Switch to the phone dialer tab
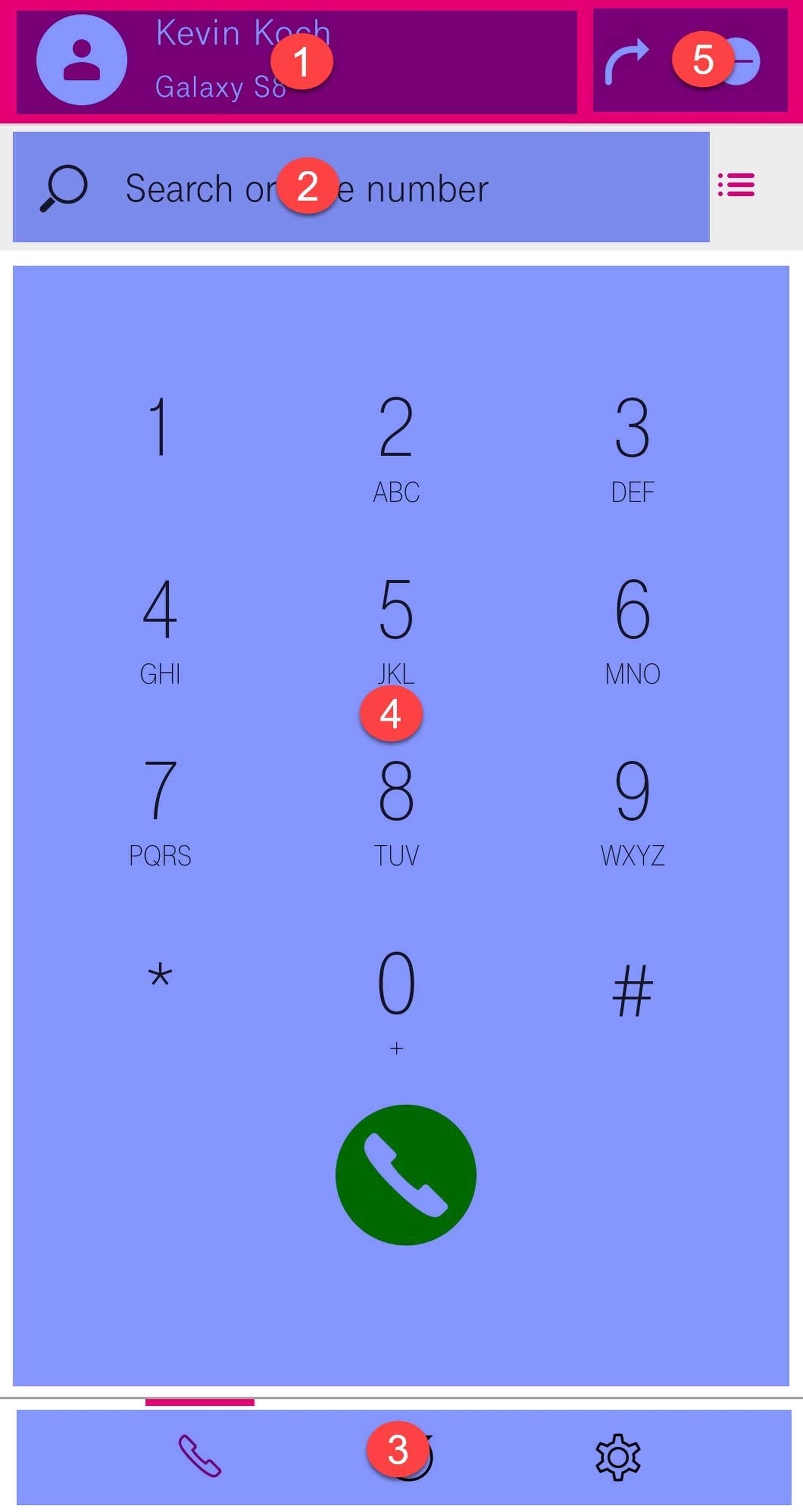803x1512 pixels. click(200, 1456)
